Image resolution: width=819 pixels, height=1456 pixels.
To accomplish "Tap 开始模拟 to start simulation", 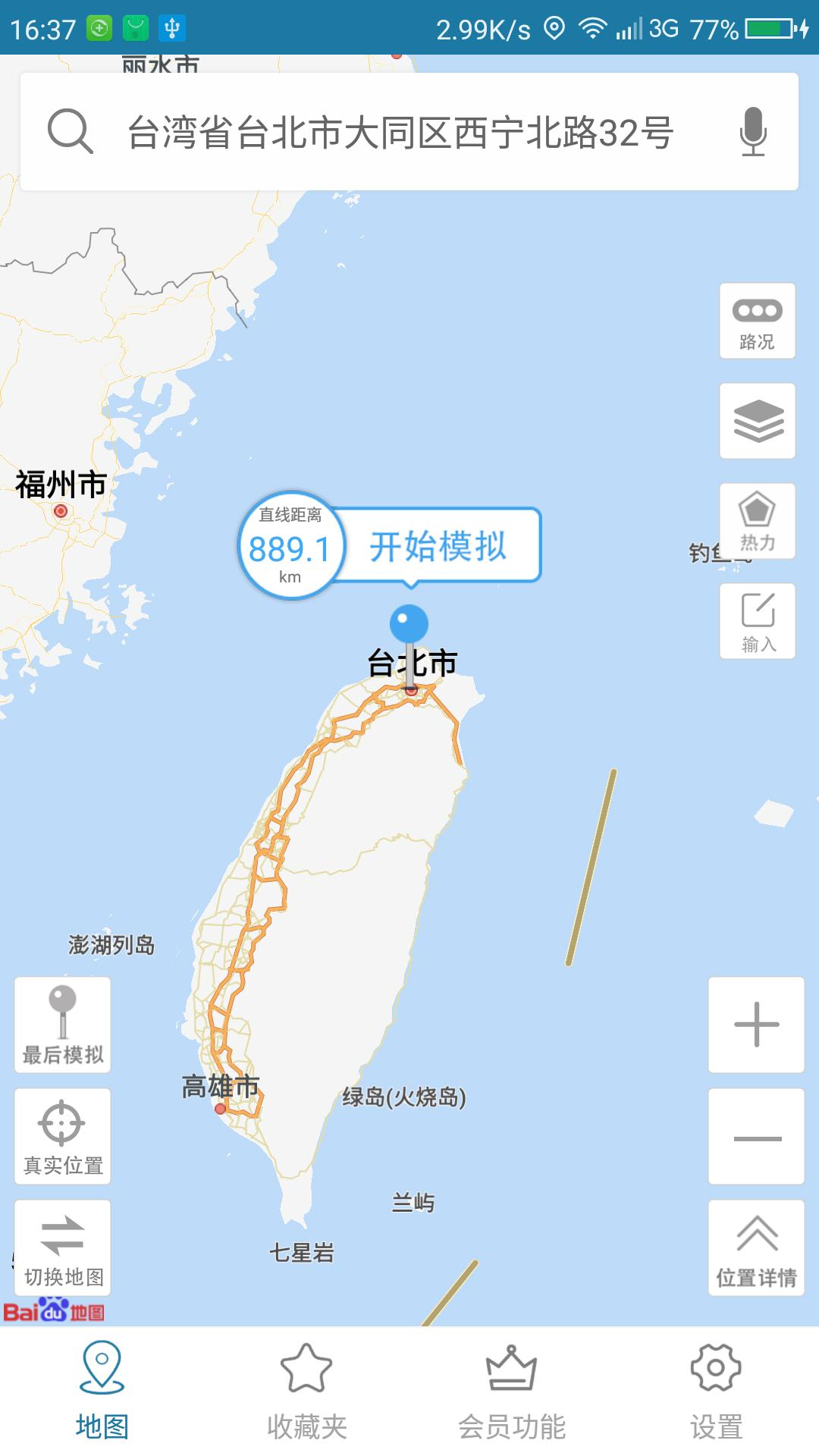I will 438,546.
